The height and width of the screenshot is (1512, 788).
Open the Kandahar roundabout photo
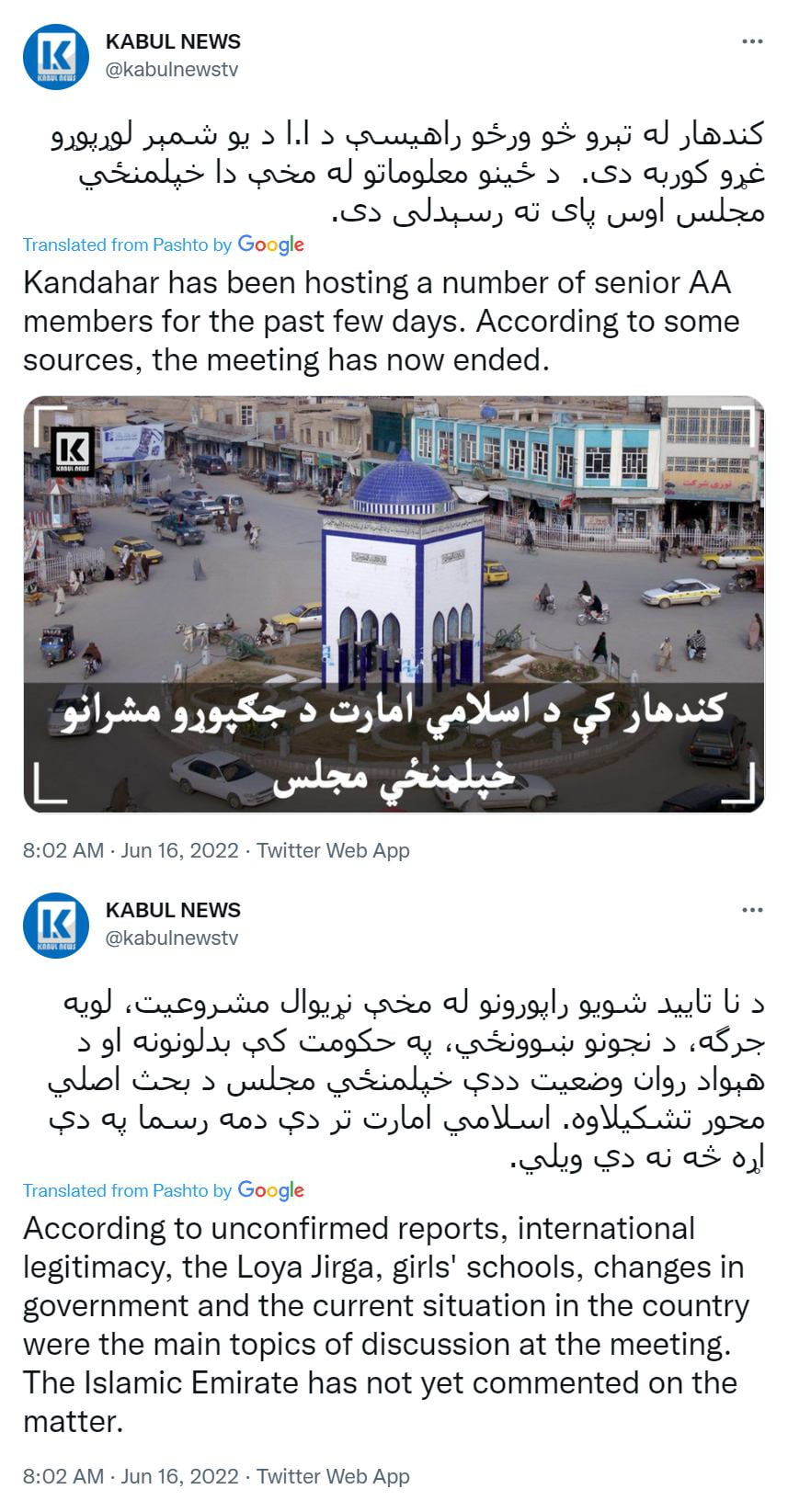click(394, 604)
